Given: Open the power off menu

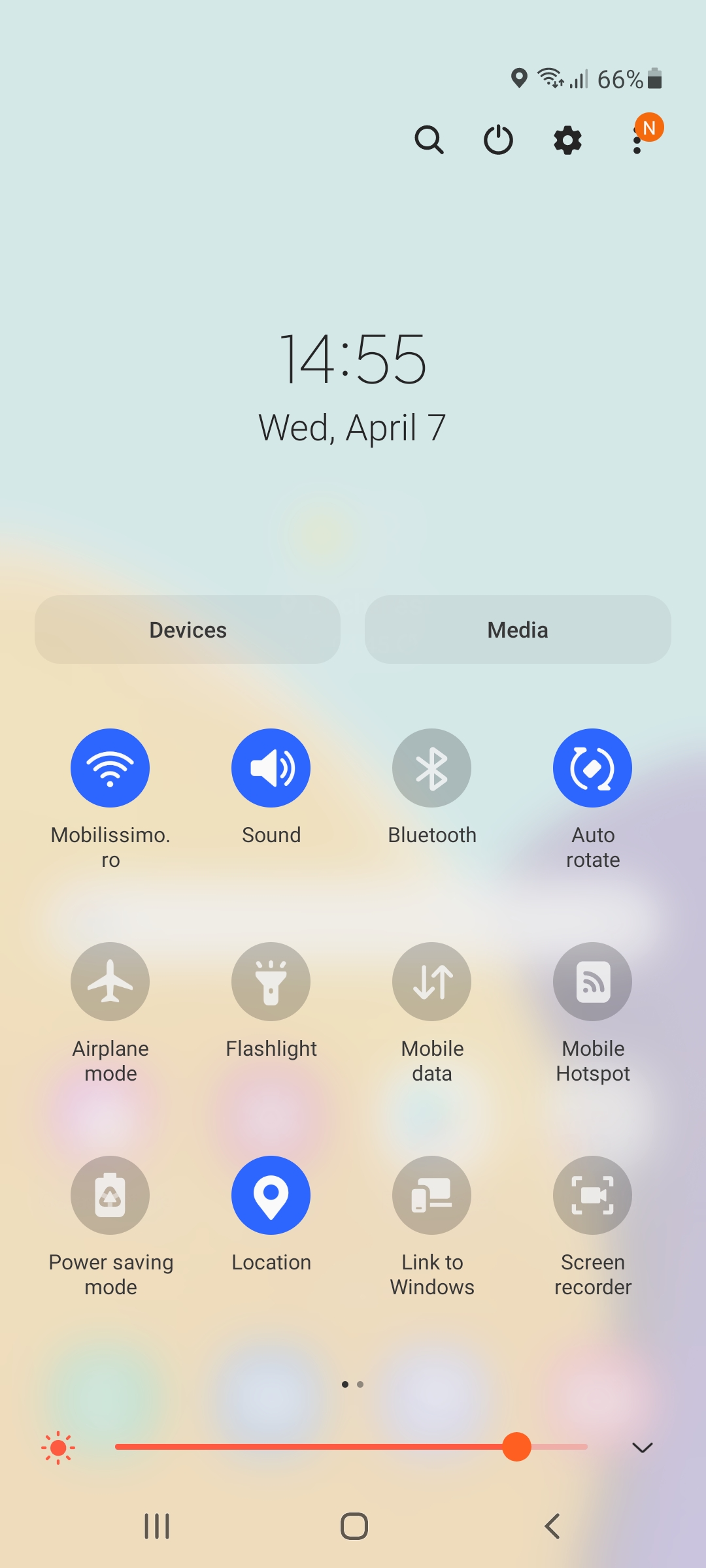Looking at the screenshot, I should [x=498, y=140].
